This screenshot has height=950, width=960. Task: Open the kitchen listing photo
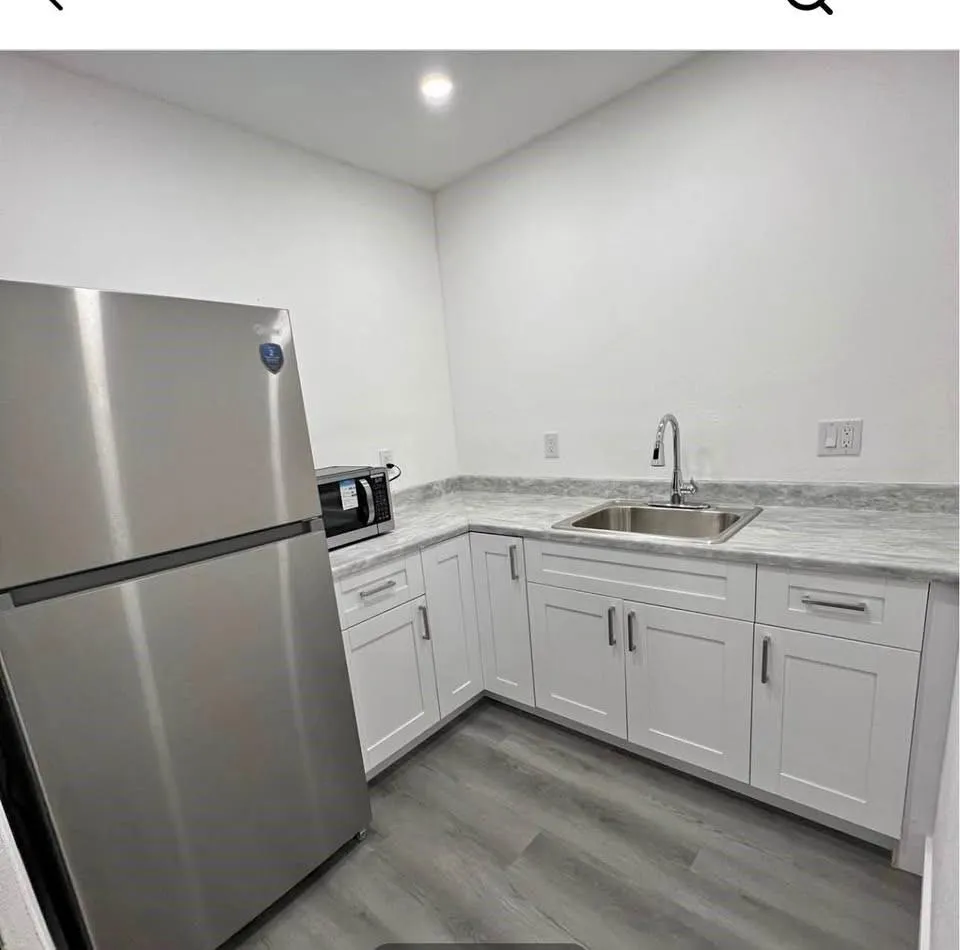tap(480, 500)
